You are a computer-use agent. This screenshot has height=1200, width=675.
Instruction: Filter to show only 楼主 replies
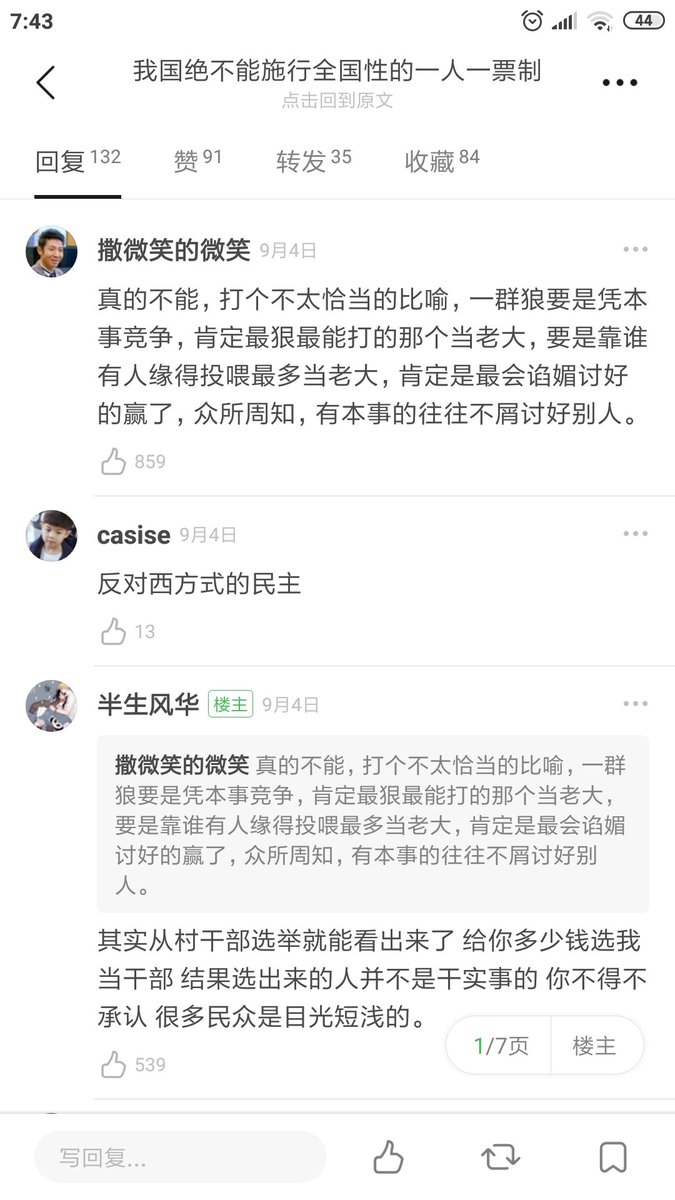[594, 1046]
